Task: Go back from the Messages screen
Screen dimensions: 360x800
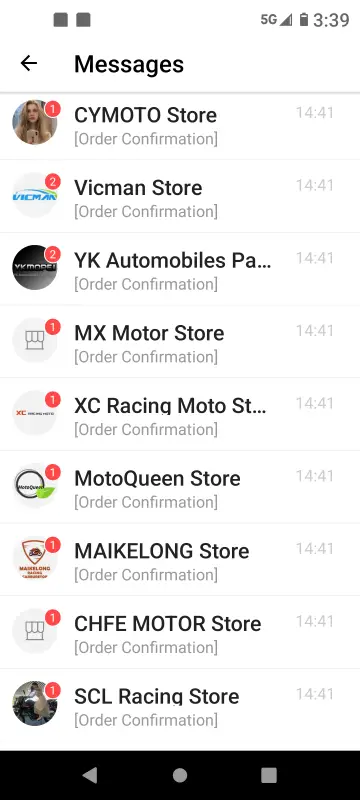Action: [x=29, y=63]
